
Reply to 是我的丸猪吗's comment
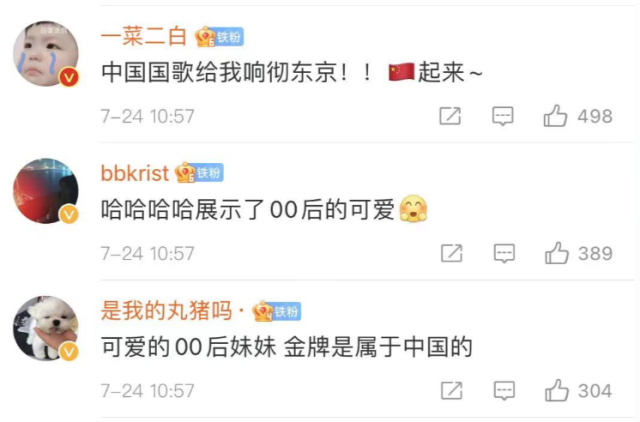coord(503,390)
